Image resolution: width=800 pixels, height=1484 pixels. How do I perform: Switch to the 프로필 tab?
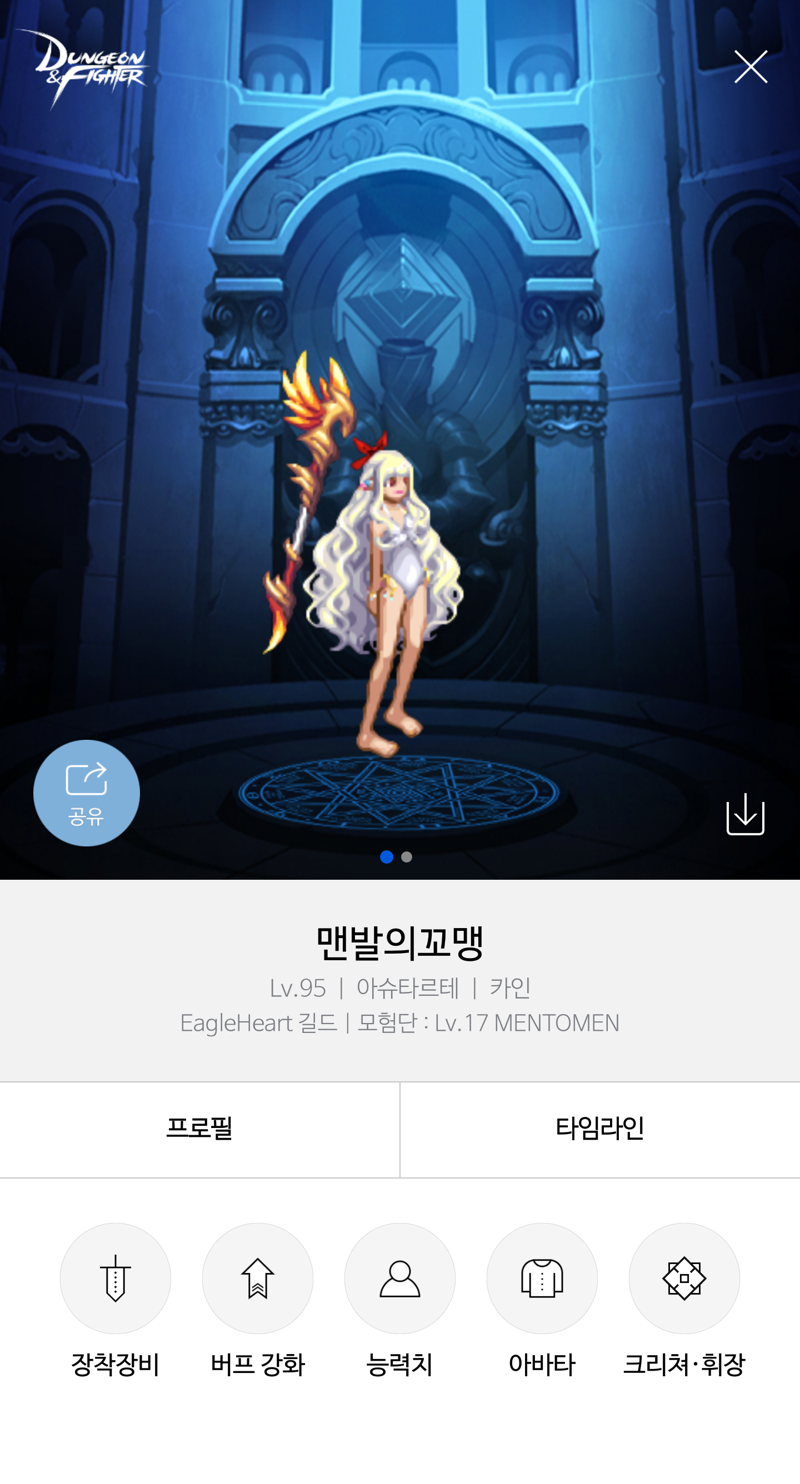coord(199,1129)
